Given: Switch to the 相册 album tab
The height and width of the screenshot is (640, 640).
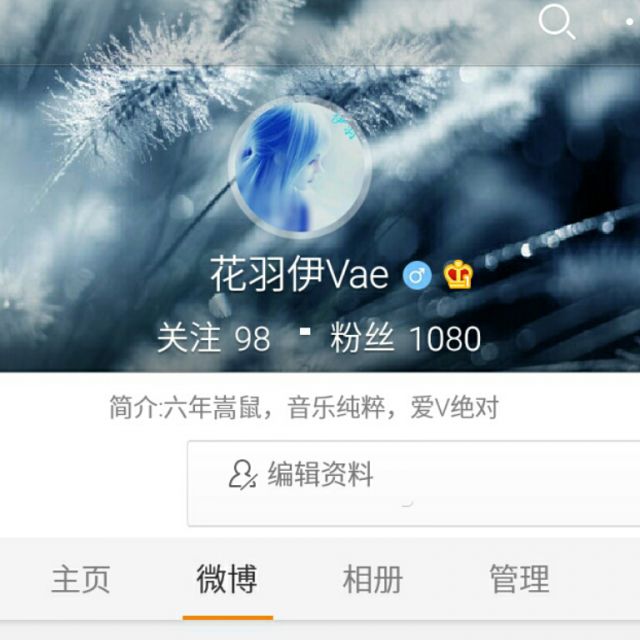Looking at the screenshot, I should pos(372,579).
